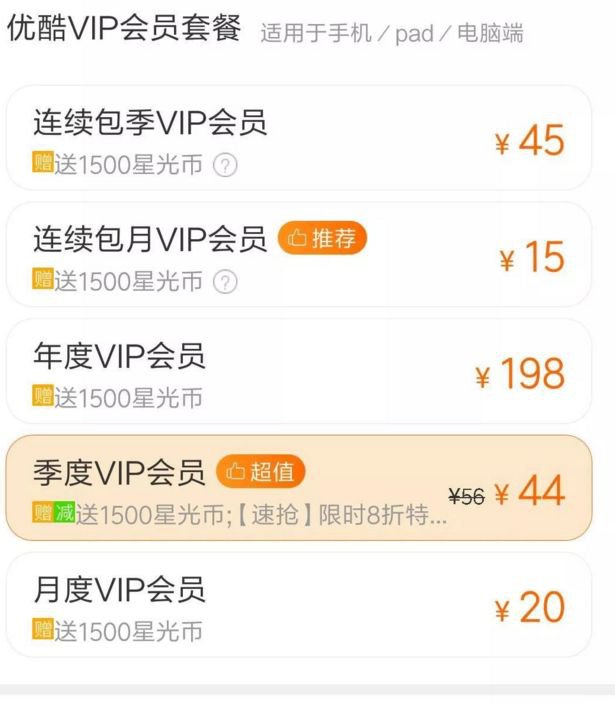Open star coin help in 连续包季 plan
This screenshot has width=615, height=705.
coord(226,165)
